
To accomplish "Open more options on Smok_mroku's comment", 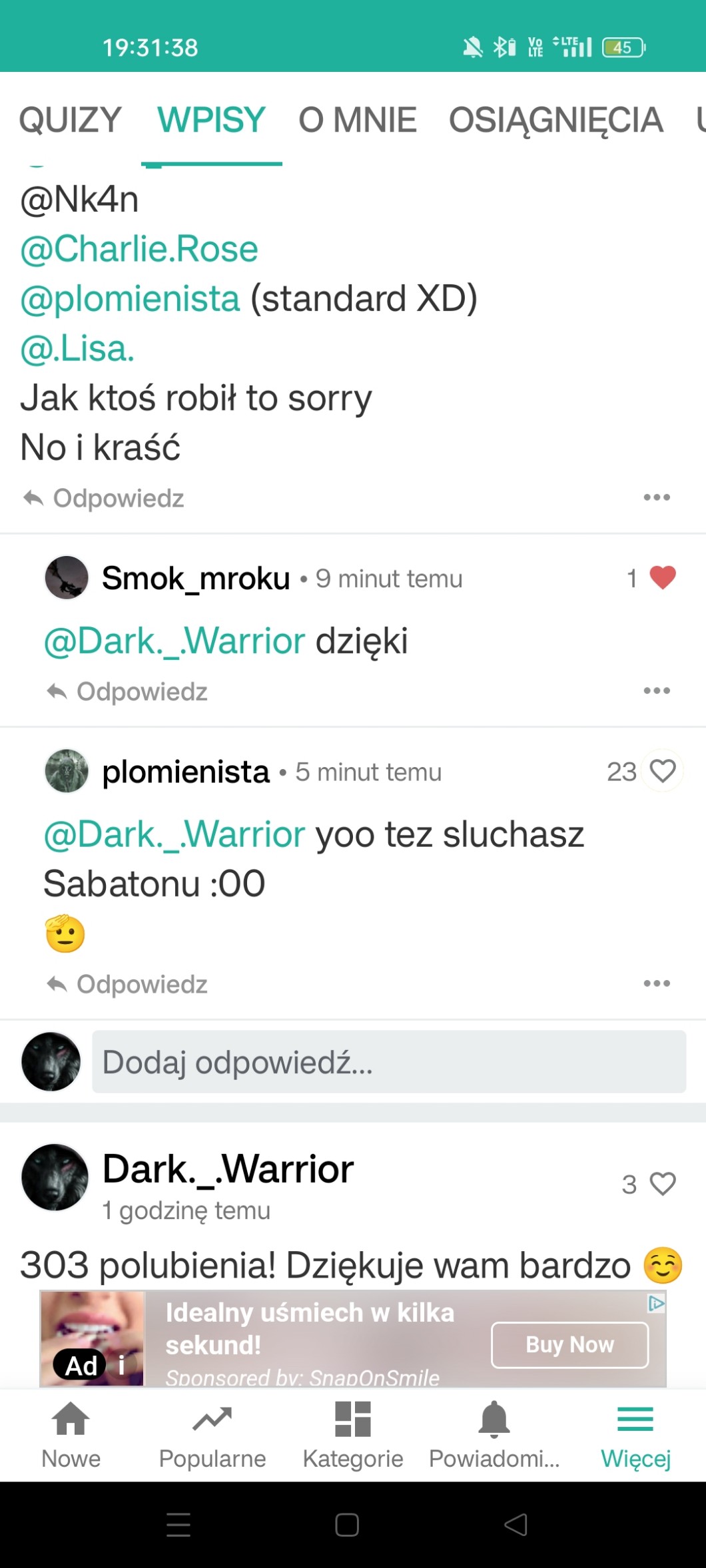I will (x=656, y=690).
